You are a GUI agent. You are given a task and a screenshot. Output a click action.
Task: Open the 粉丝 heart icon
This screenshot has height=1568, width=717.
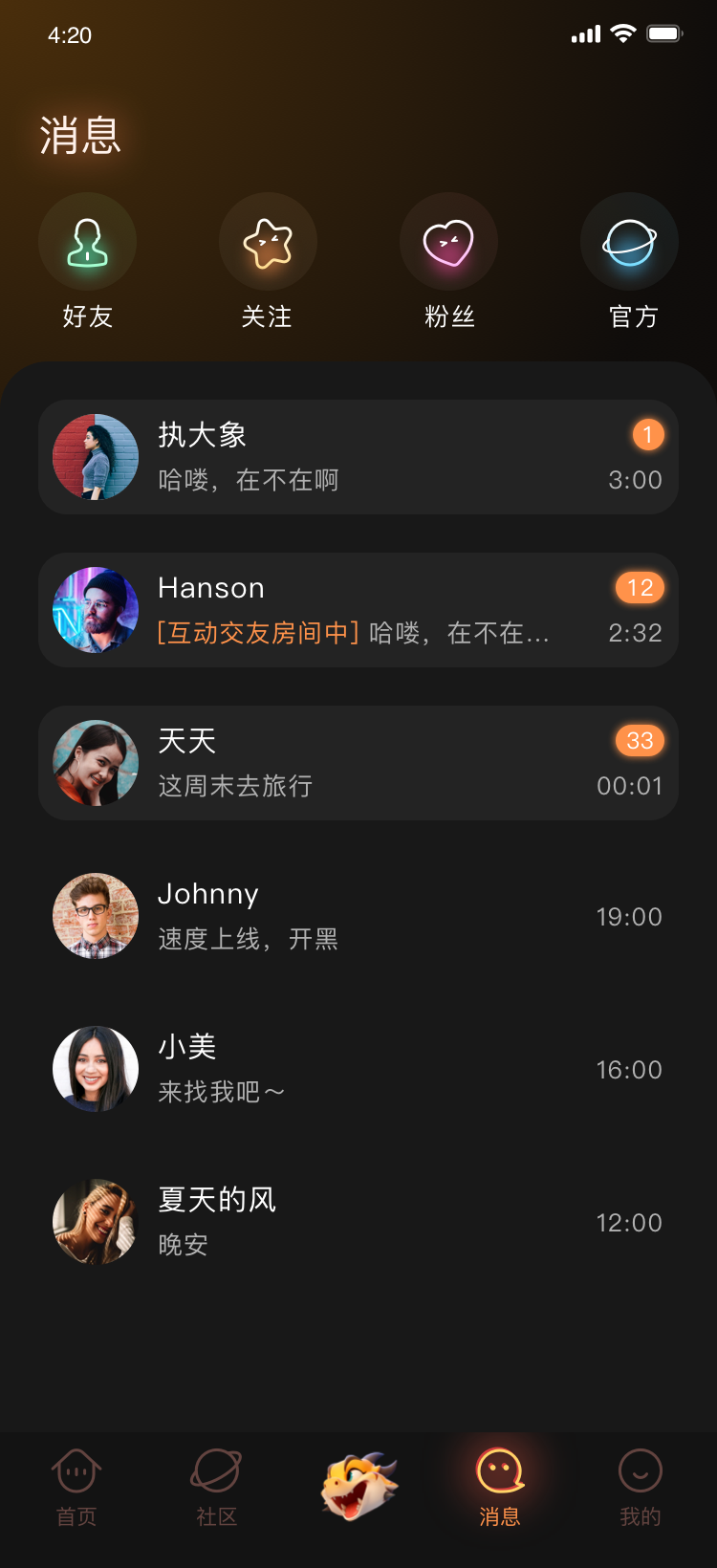pyautogui.click(x=448, y=241)
